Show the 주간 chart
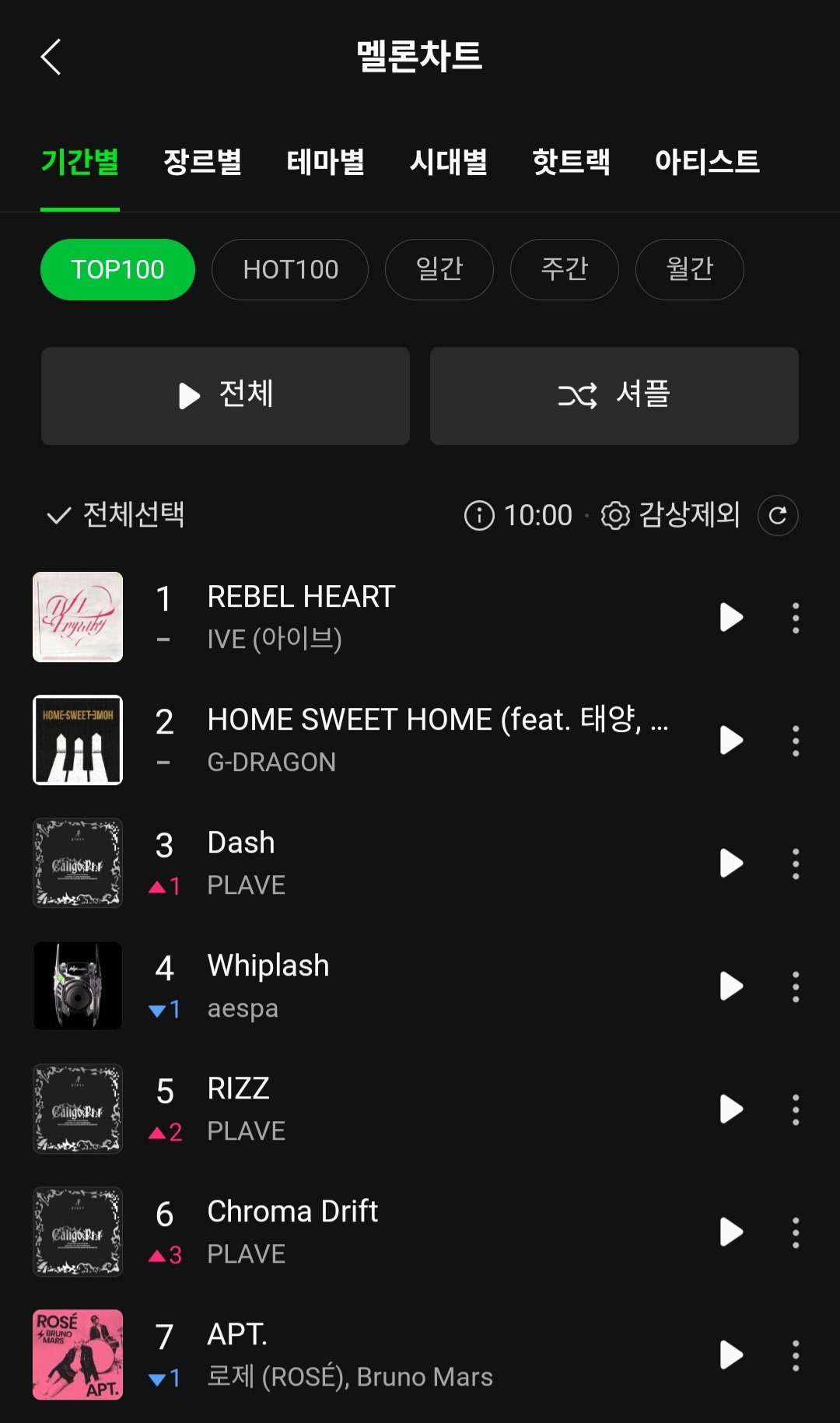 565,269
